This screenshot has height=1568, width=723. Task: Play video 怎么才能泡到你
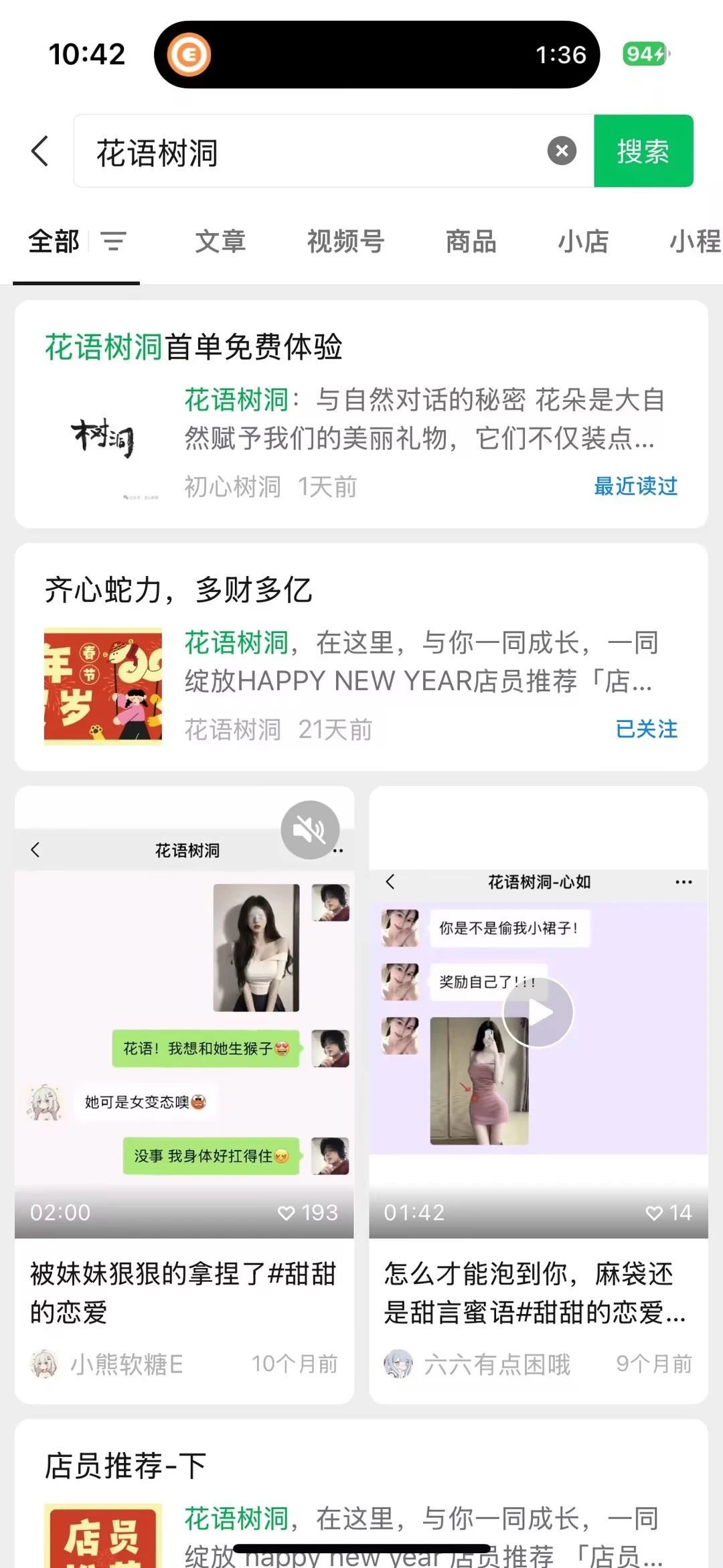(x=538, y=1012)
